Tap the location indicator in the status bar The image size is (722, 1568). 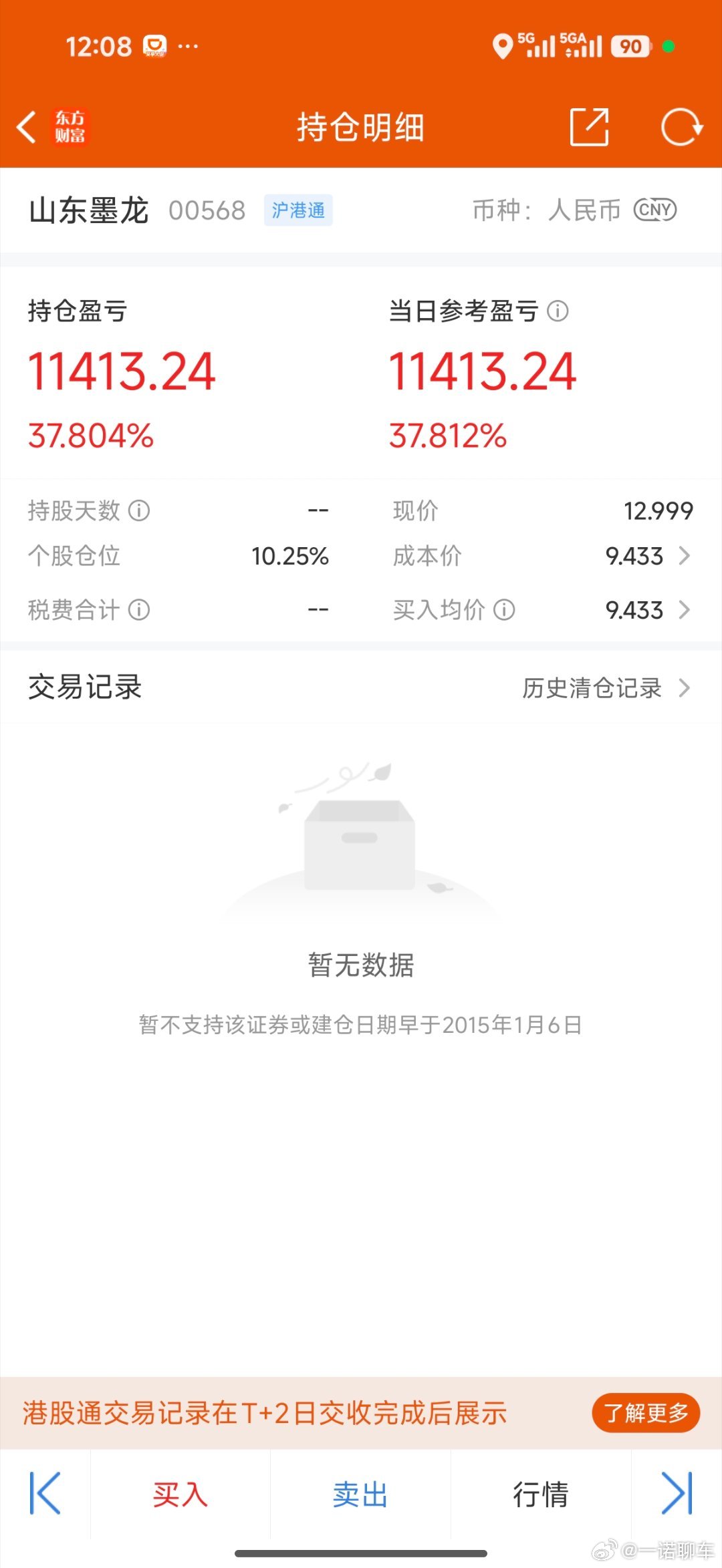[503, 47]
